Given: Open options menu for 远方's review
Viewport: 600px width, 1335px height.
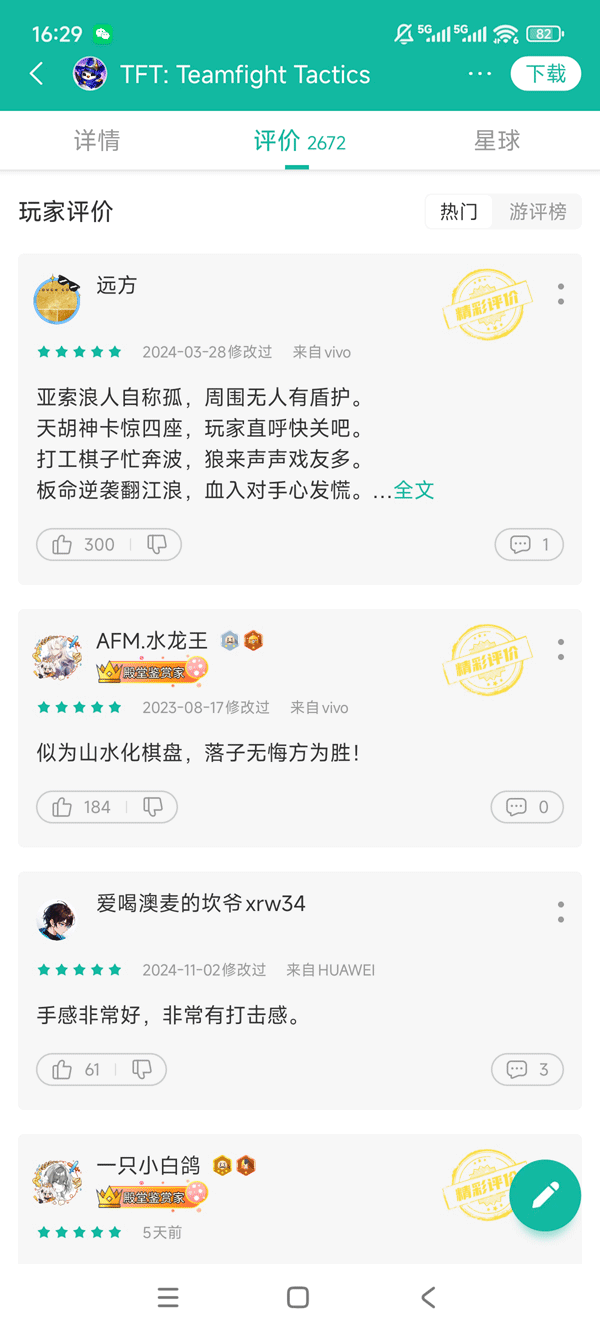Looking at the screenshot, I should coord(561,293).
